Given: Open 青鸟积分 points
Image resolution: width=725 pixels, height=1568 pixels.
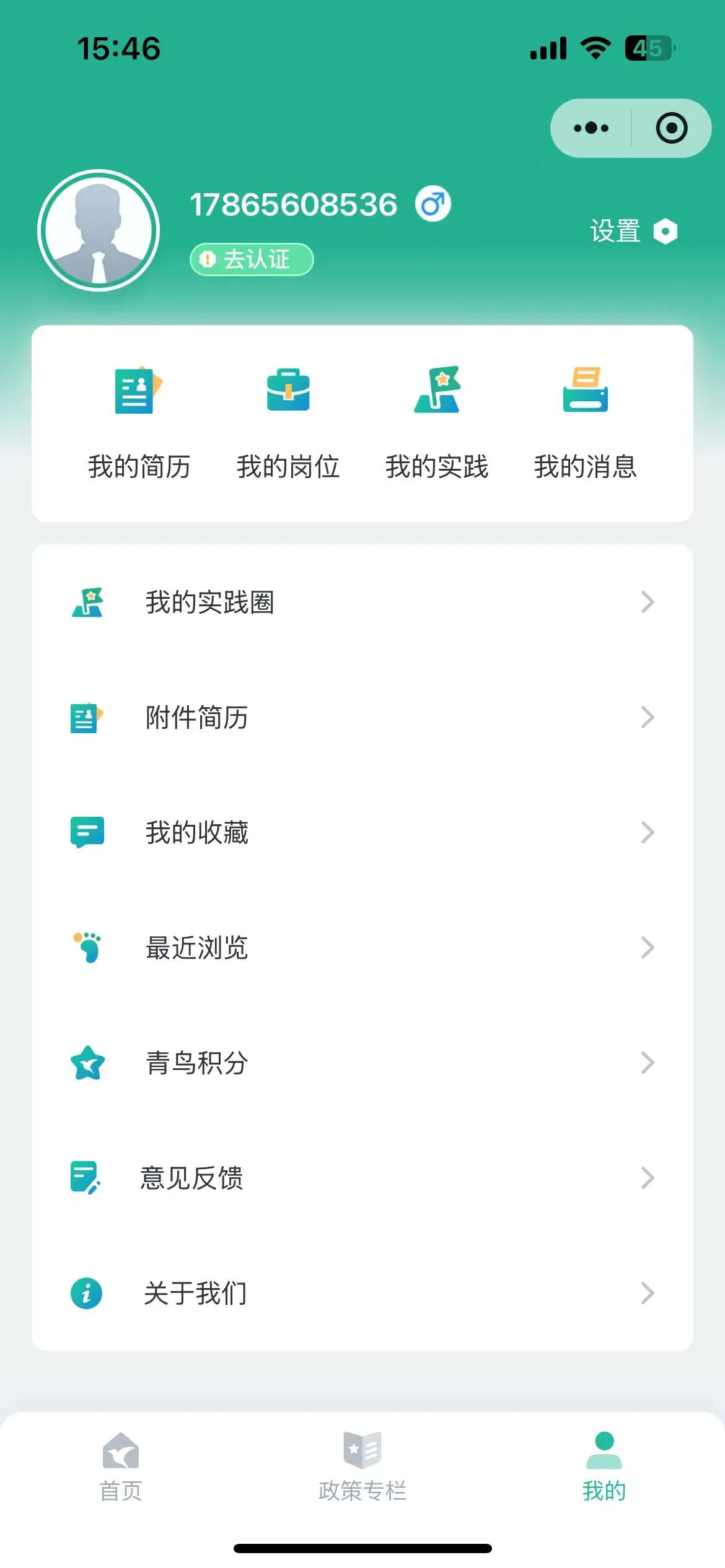Looking at the screenshot, I should click(362, 1063).
